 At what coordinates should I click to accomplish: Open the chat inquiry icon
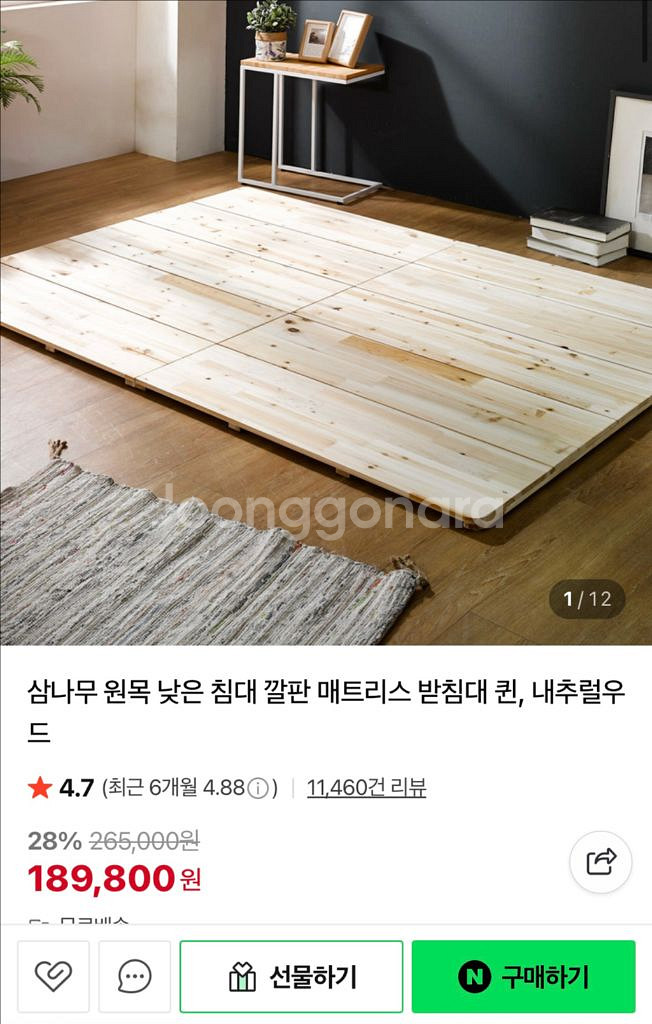[x=133, y=976]
